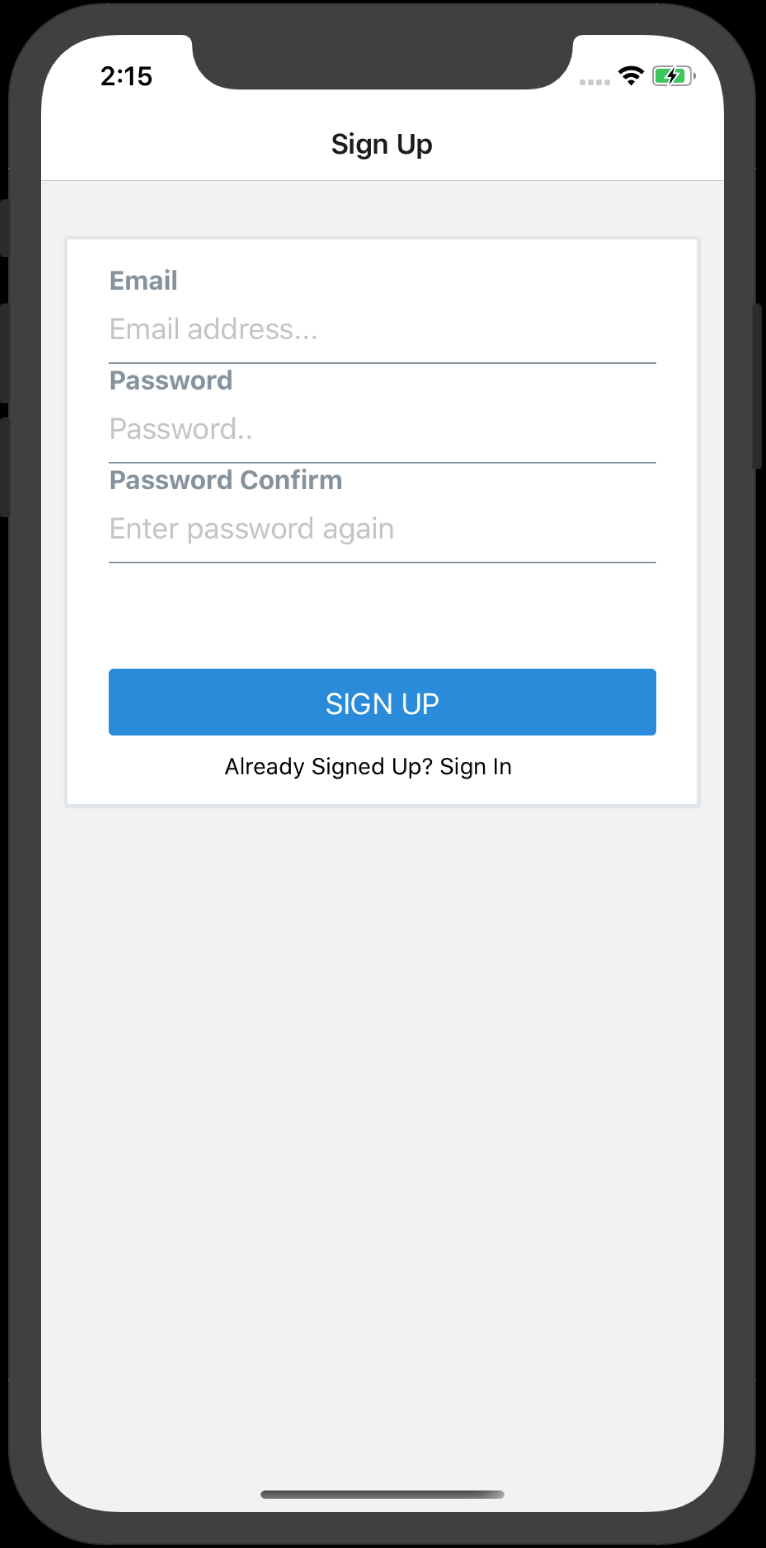The width and height of the screenshot is (766, 1548).
Task: Tap the Email address field
Action: tap(382, 330)
